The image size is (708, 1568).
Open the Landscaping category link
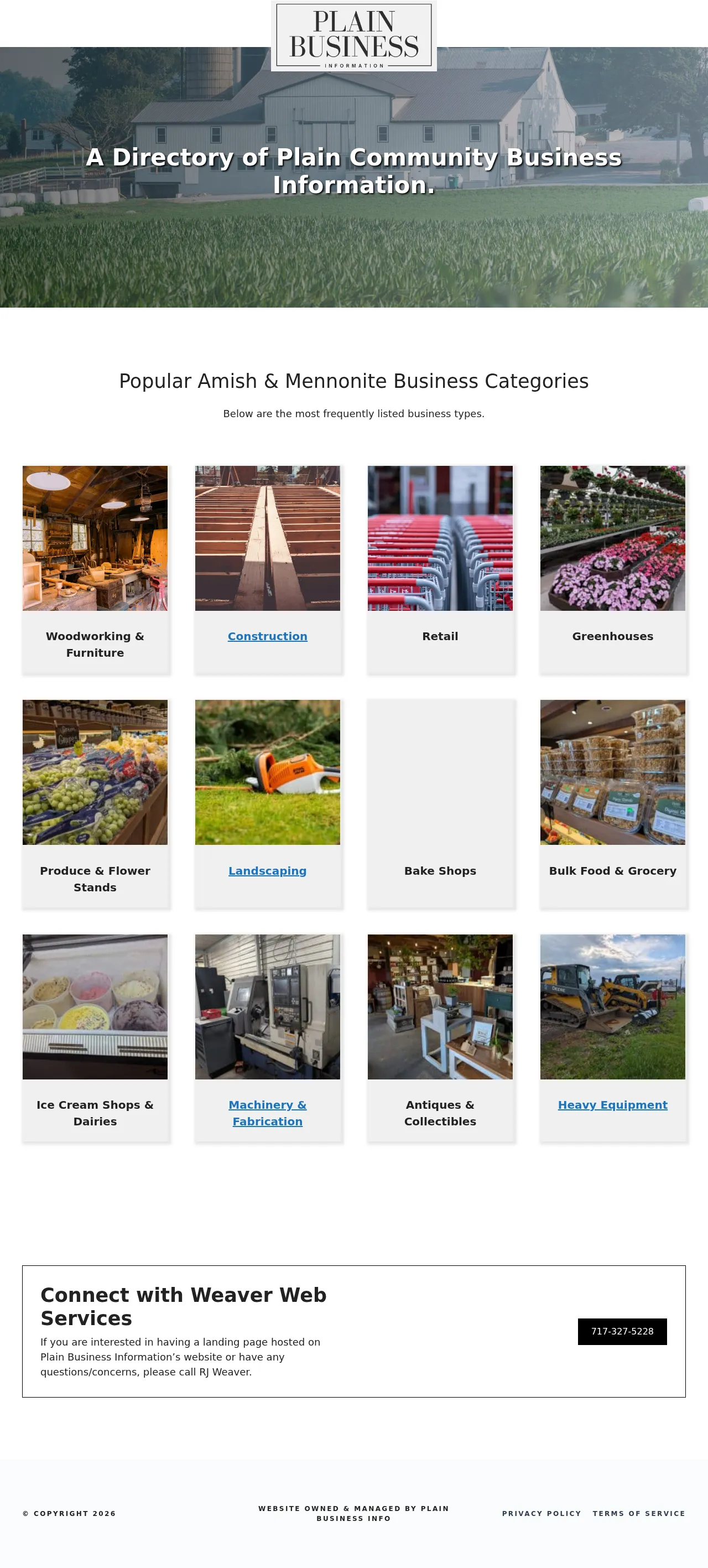coord(267,870)
